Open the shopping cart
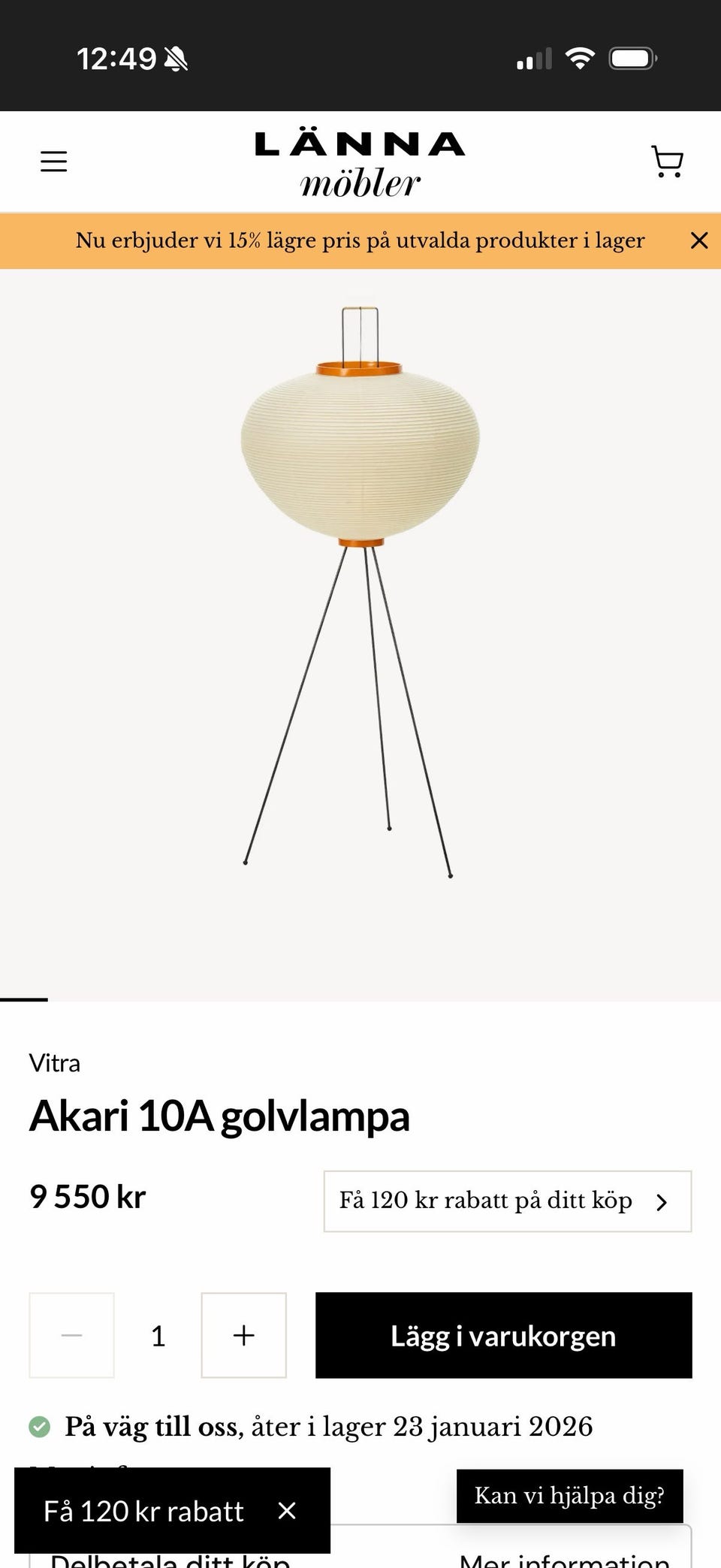721x1568 pixels. pos(665,161)
